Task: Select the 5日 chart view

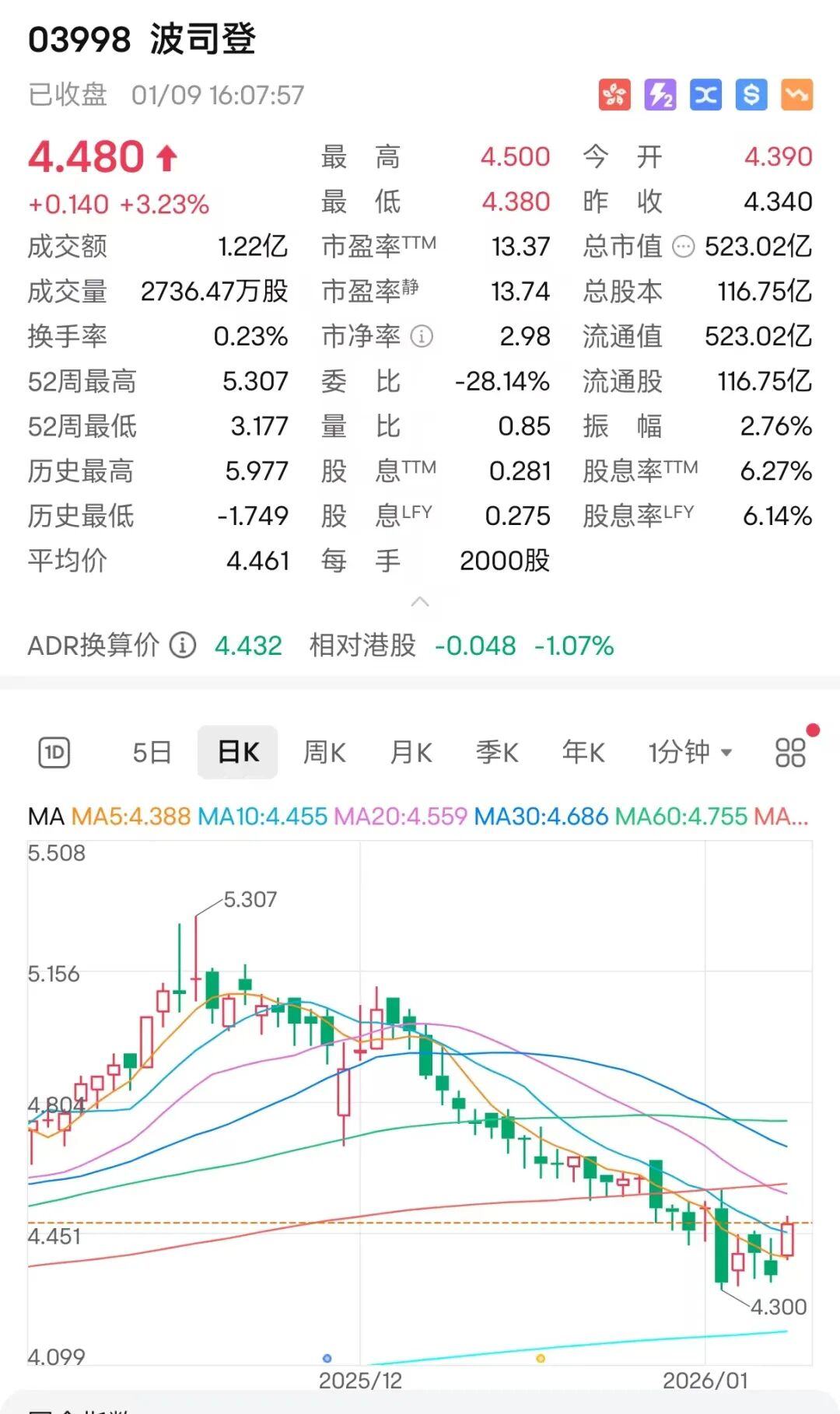Action: point(152,751)
